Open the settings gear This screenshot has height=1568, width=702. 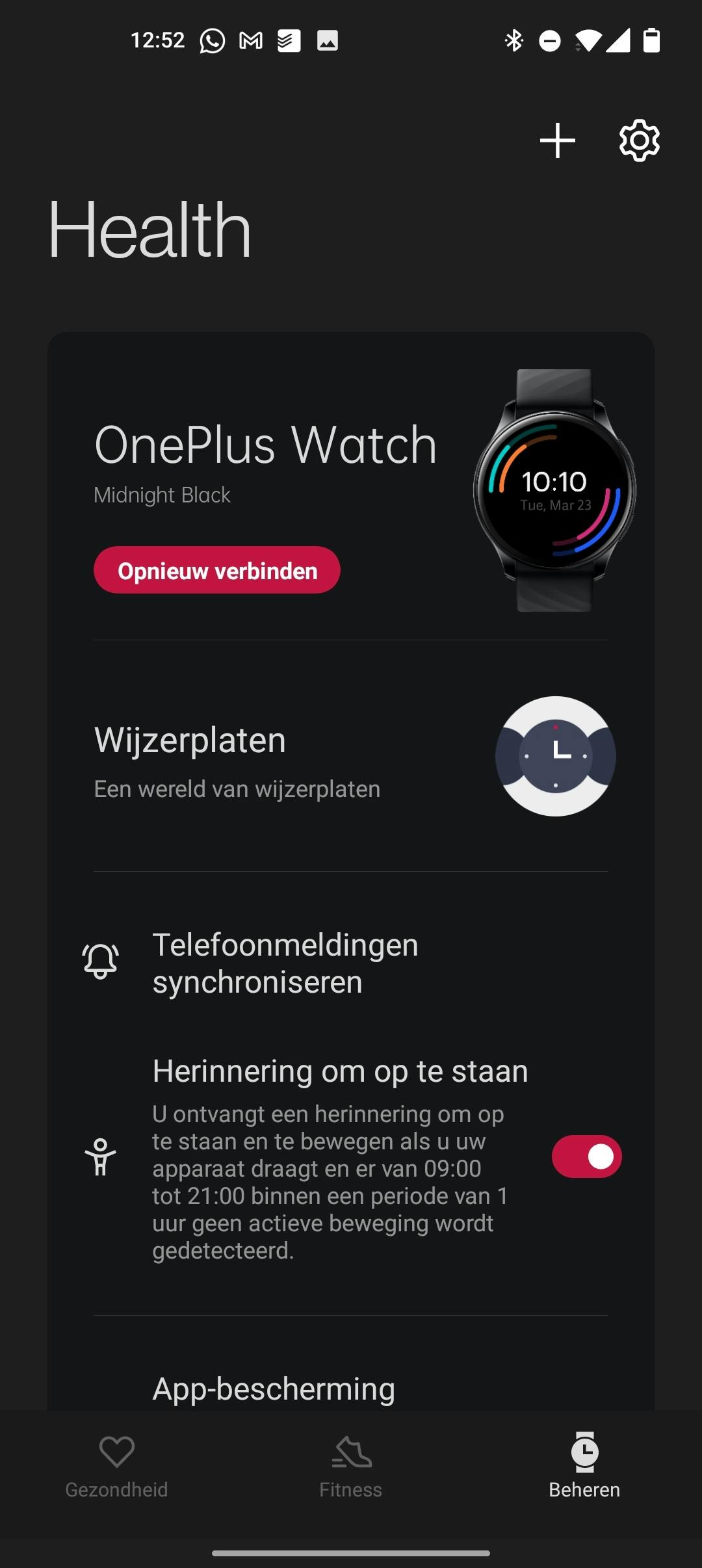pos(639,140)
